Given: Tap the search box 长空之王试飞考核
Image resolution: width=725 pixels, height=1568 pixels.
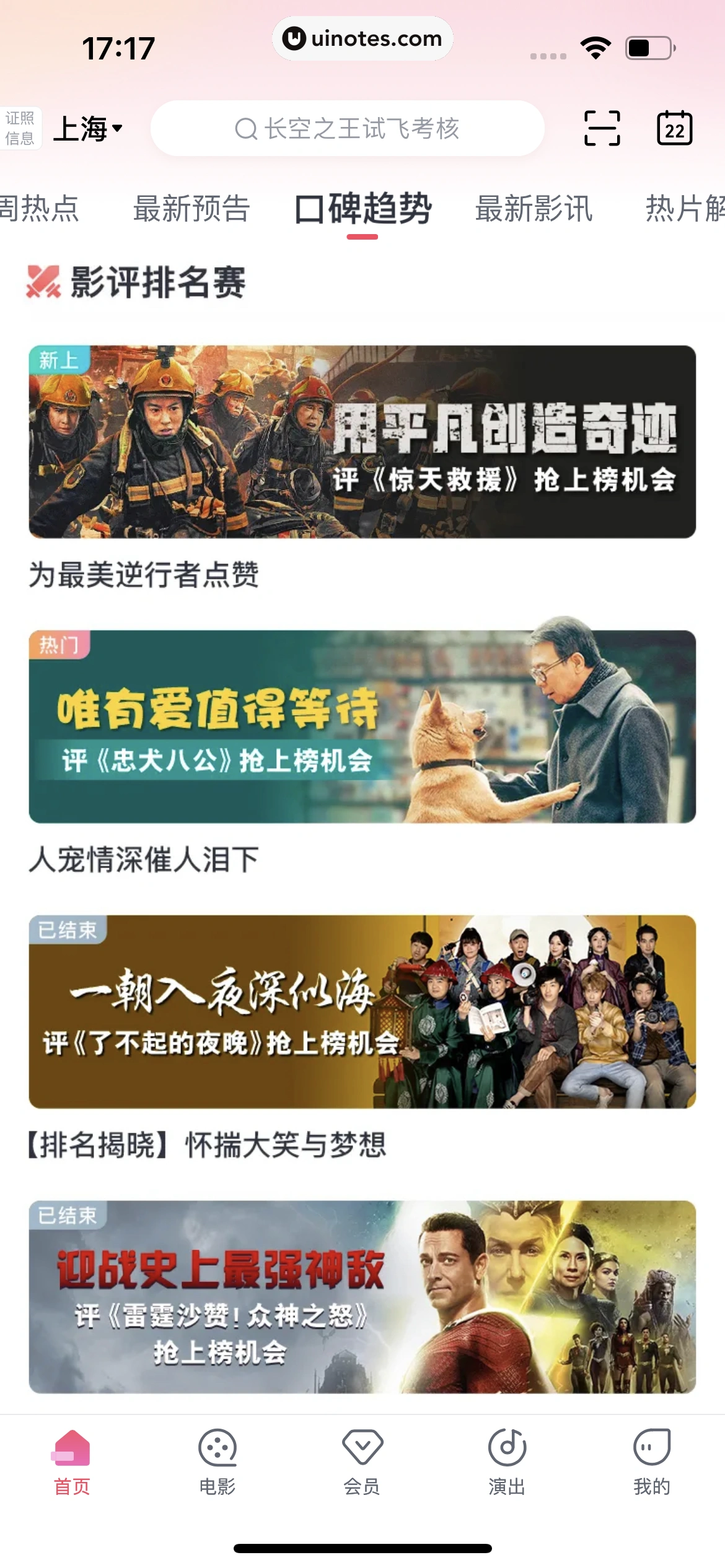Looking at the screenshot, I should point(347,129).
